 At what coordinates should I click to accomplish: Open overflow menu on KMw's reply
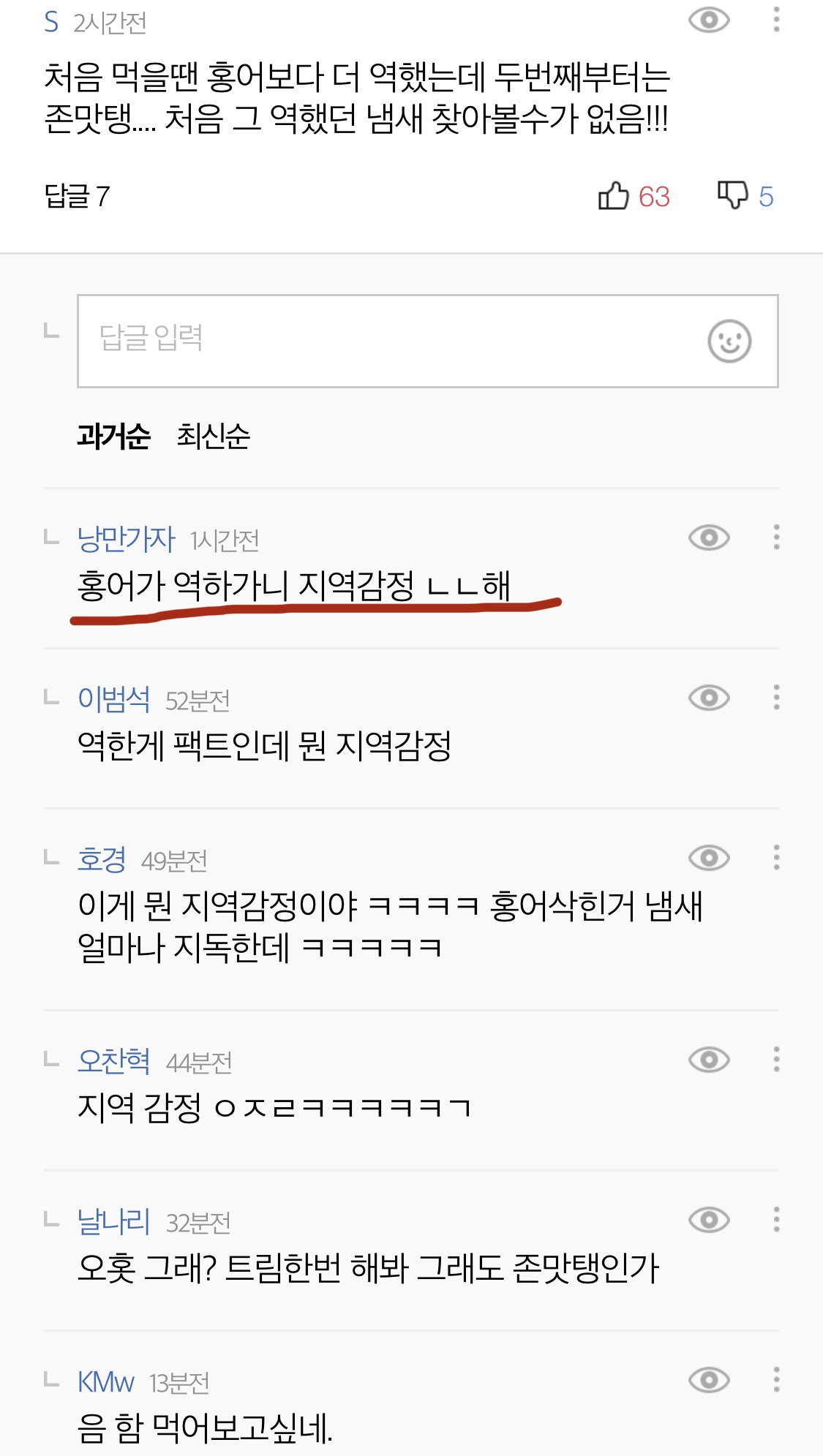click(x=776, y=1379)
